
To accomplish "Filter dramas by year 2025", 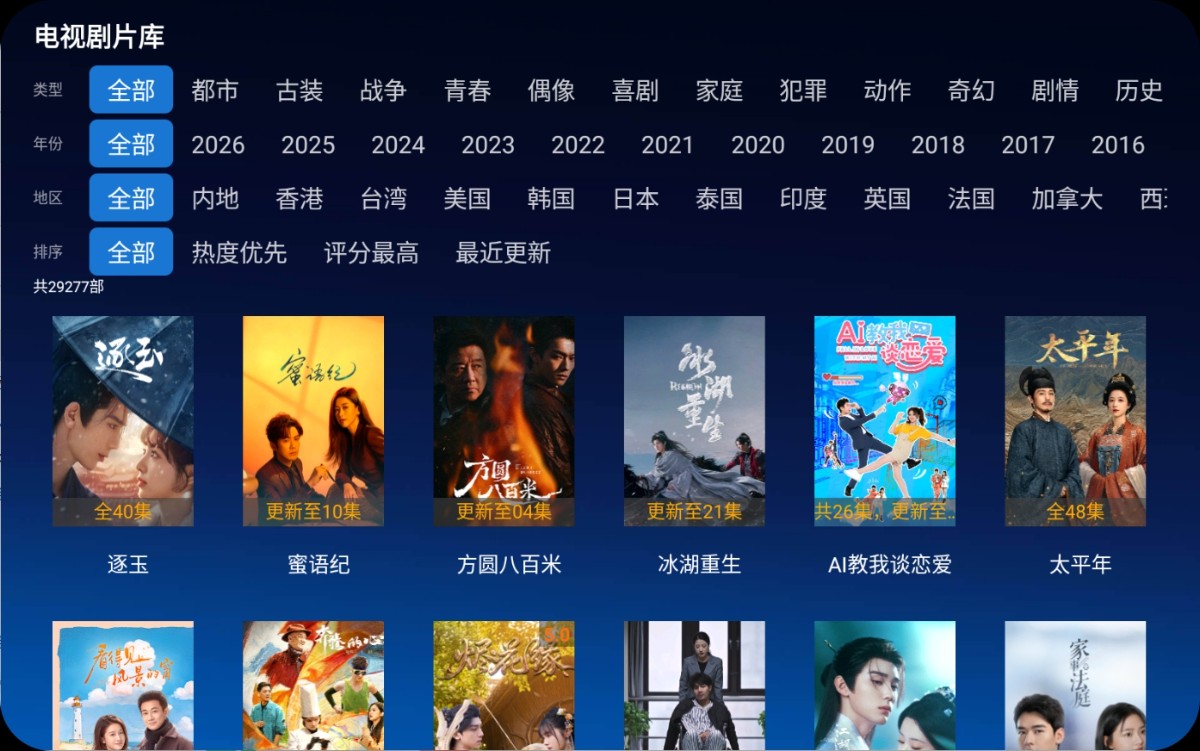I will 308,145.
